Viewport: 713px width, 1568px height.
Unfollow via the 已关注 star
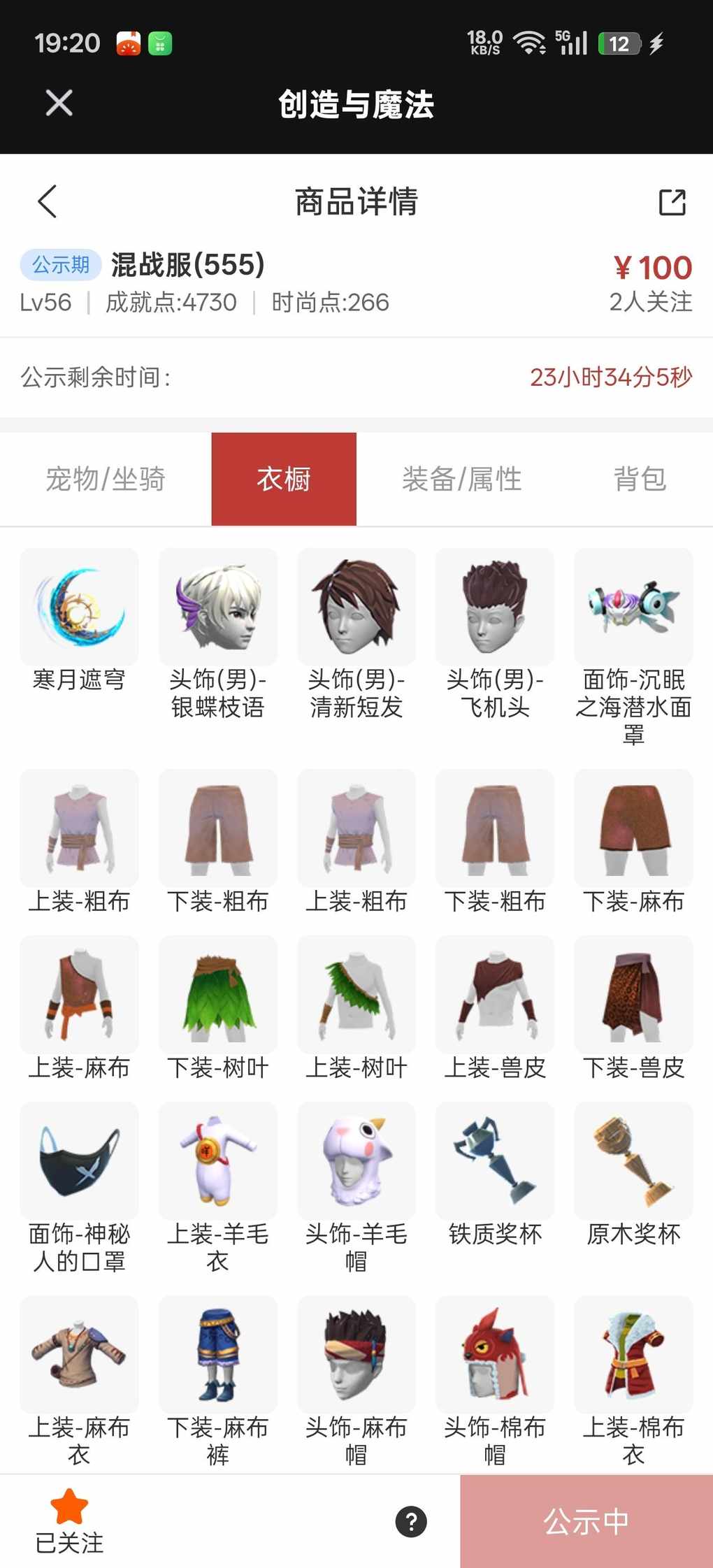coord(69,1521)
